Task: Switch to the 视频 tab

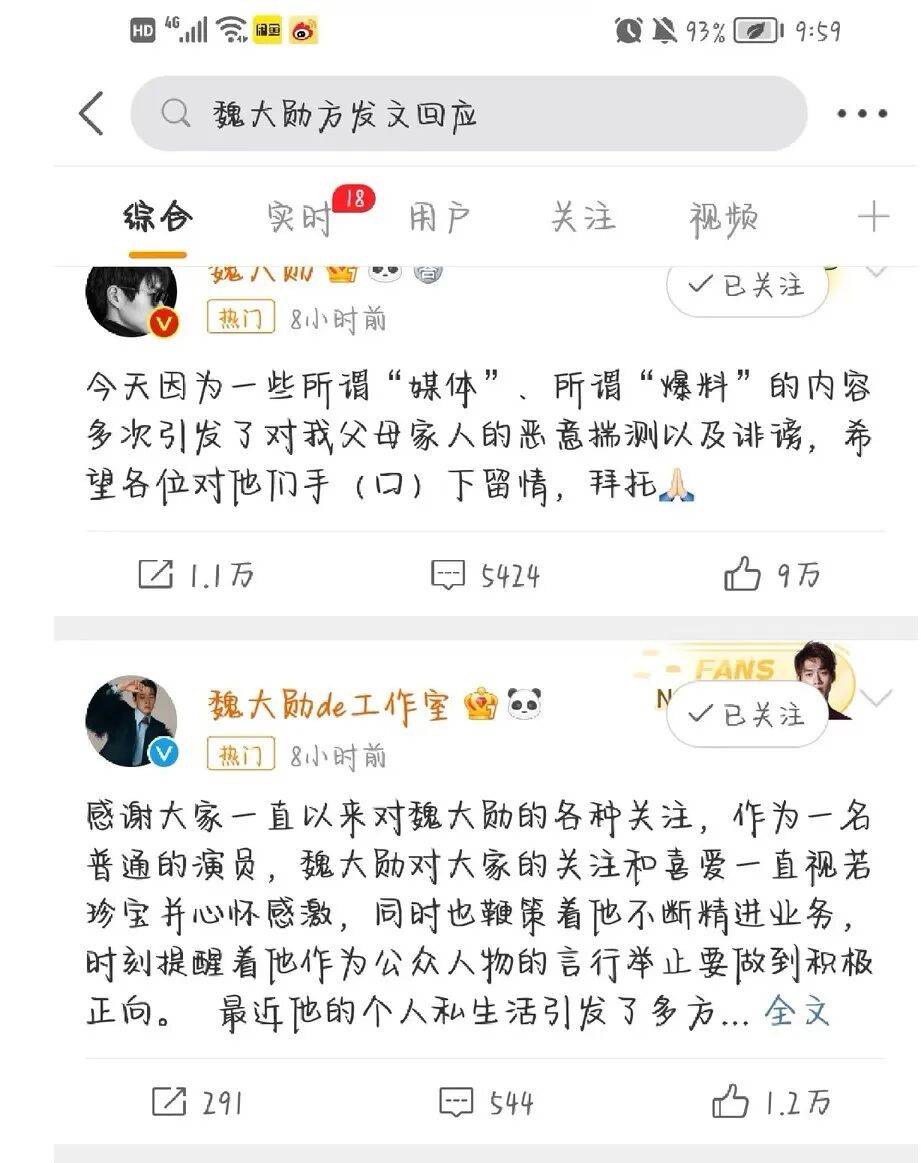Action: (x=723, y=219)
